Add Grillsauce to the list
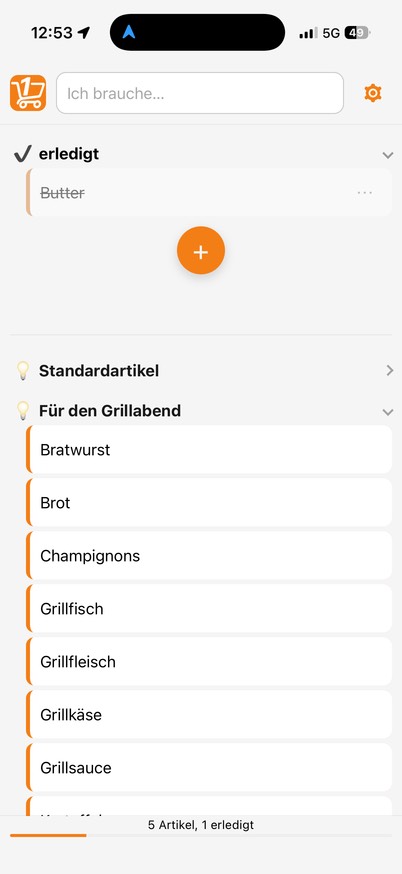Screen dimensions: 402x874 pos(209,768)
